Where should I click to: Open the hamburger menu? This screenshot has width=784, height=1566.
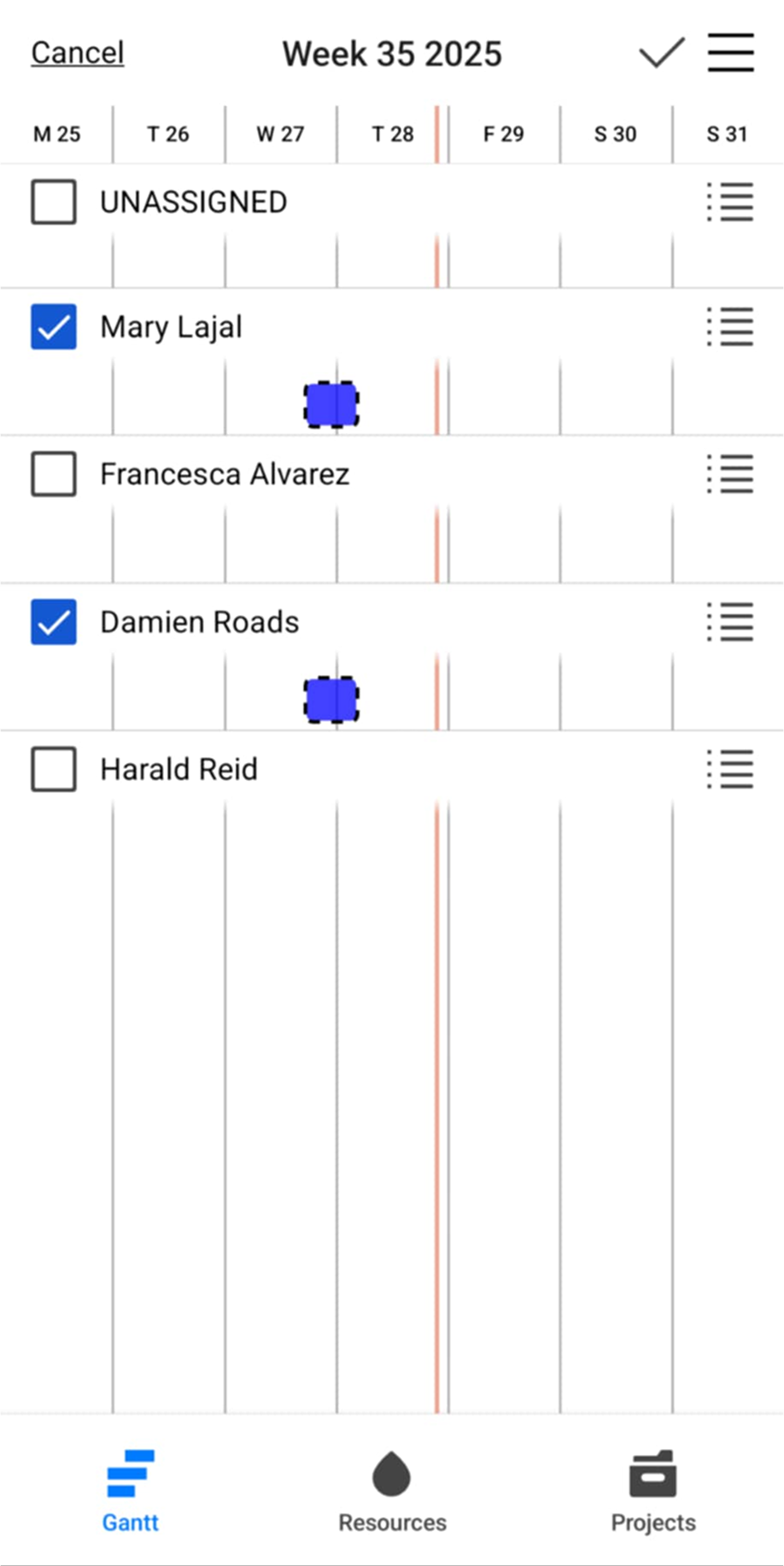click(x=729, y=53)
